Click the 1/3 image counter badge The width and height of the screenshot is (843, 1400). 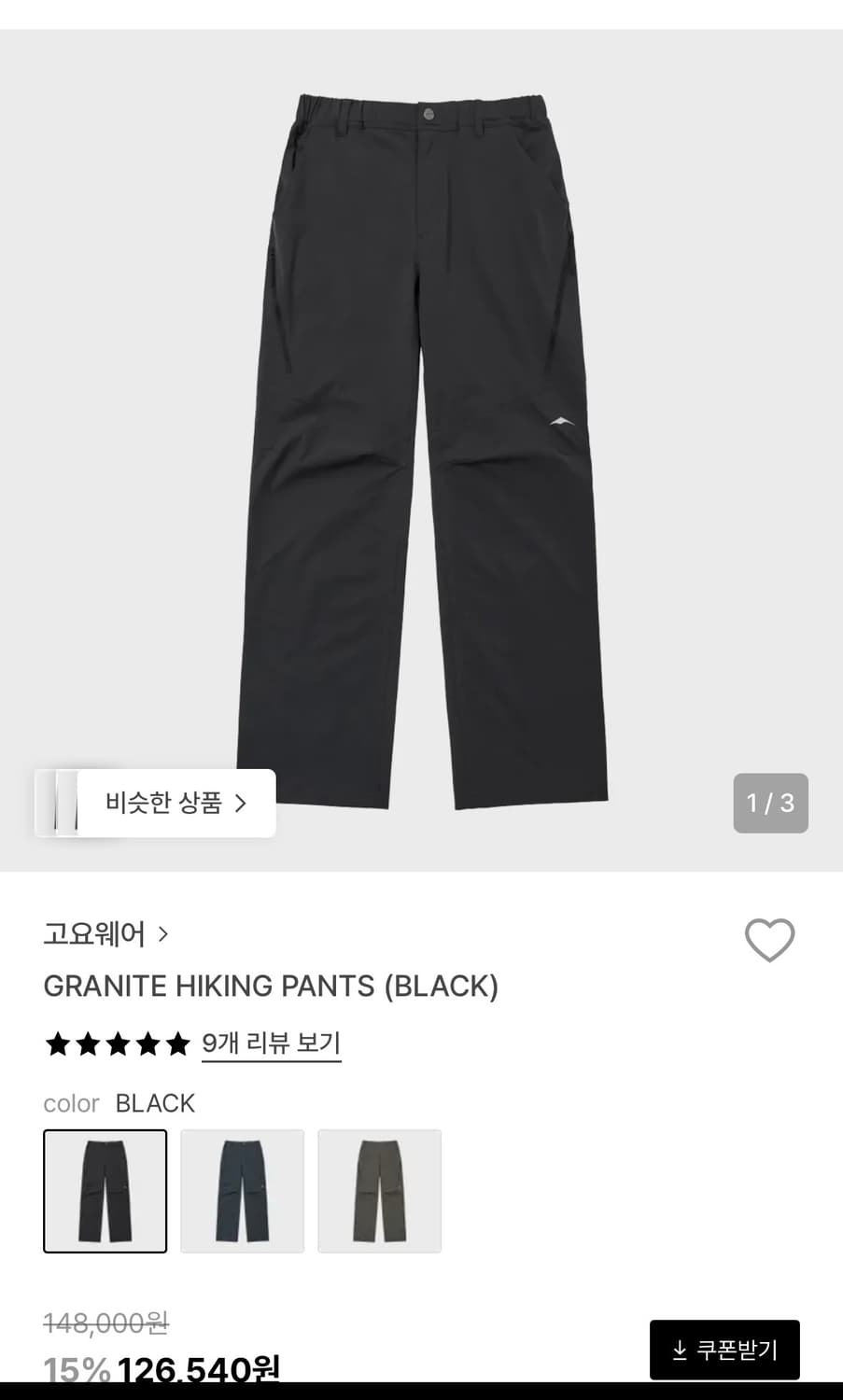tap(770, 804)
